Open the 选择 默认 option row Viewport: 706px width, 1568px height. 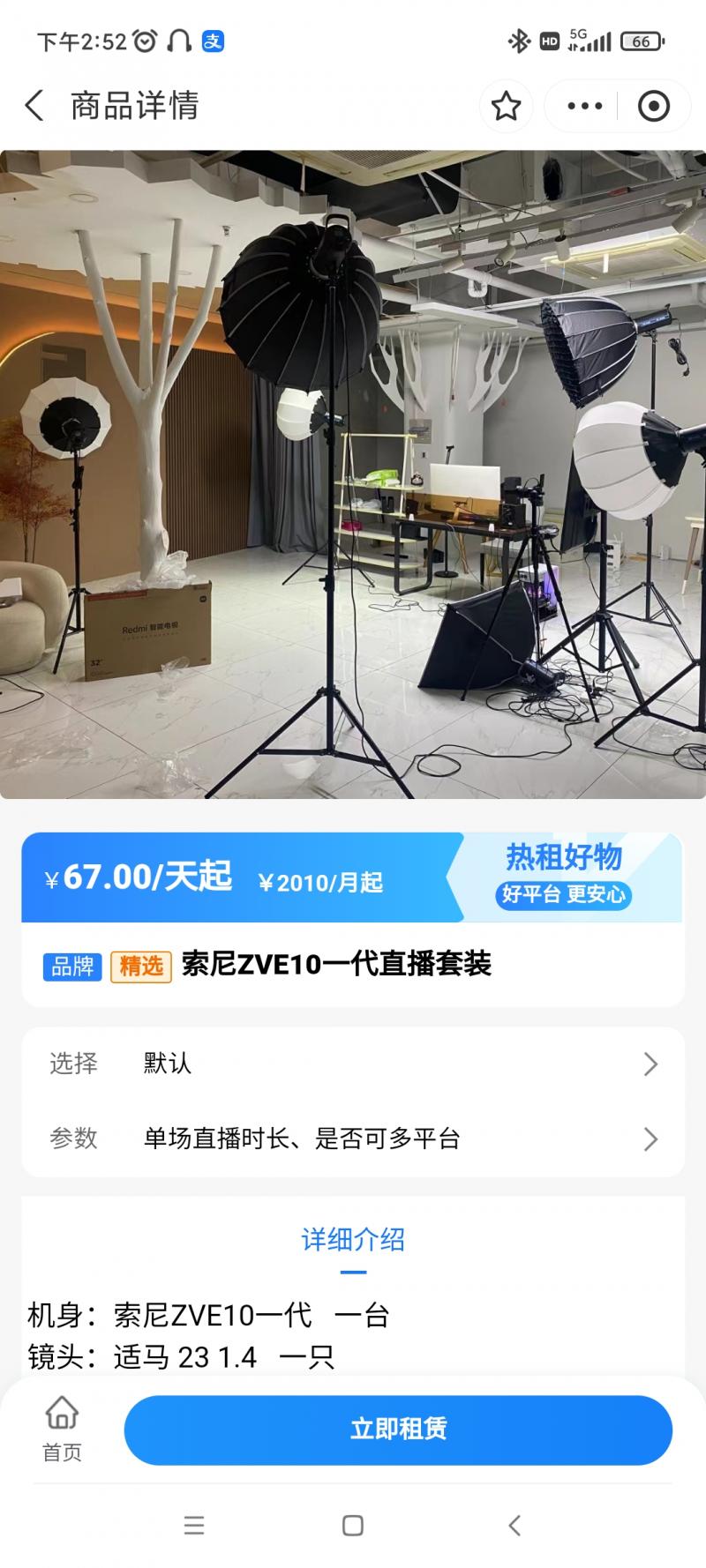[353, 1064]
